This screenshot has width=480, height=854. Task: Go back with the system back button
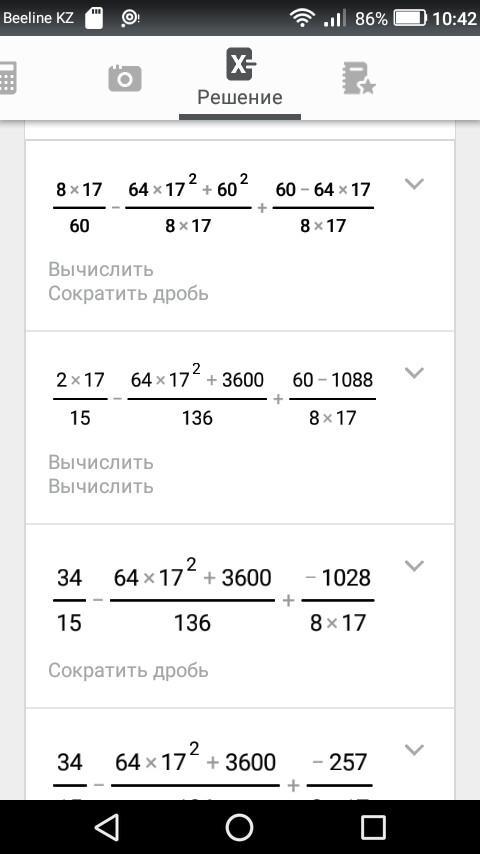coord(107,827)
